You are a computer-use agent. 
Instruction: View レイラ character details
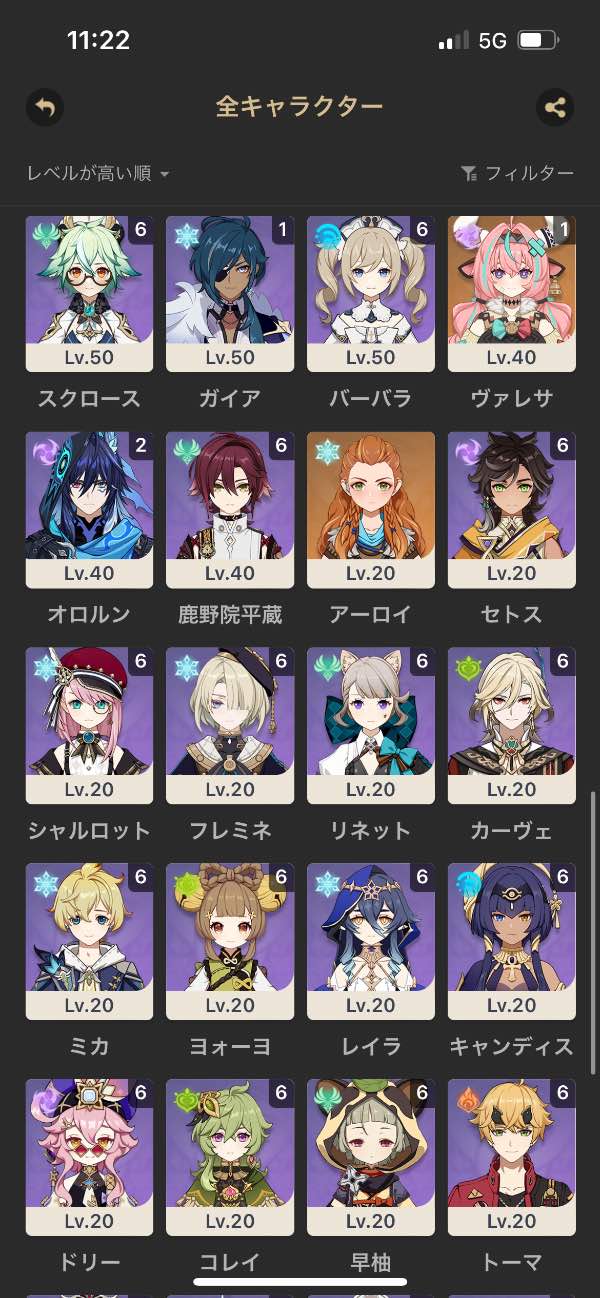pyautogui.click(x=371, y=941)
